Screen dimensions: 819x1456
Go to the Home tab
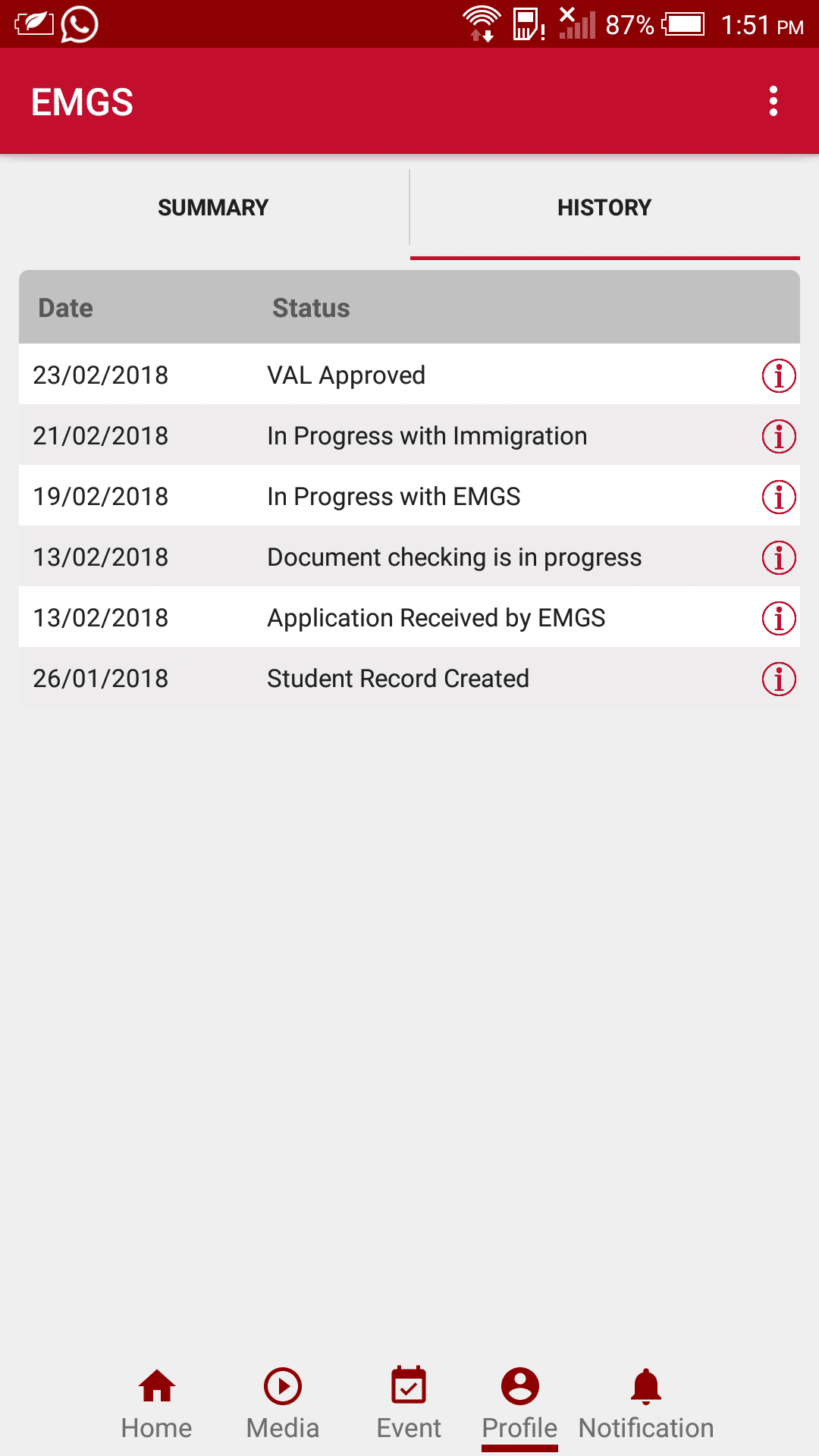click(x=156, y=1404)
